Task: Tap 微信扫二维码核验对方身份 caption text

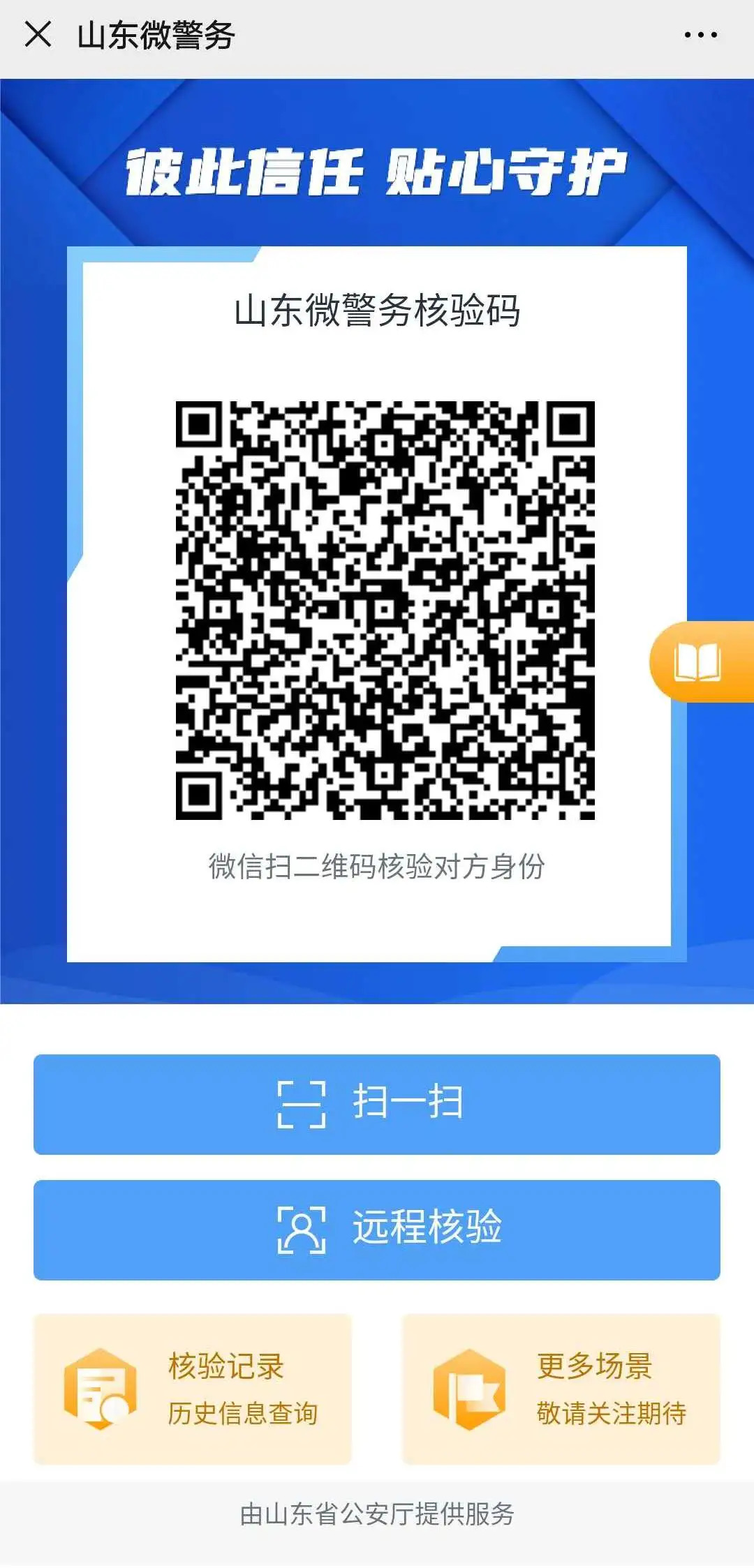Action: point(380,866)
